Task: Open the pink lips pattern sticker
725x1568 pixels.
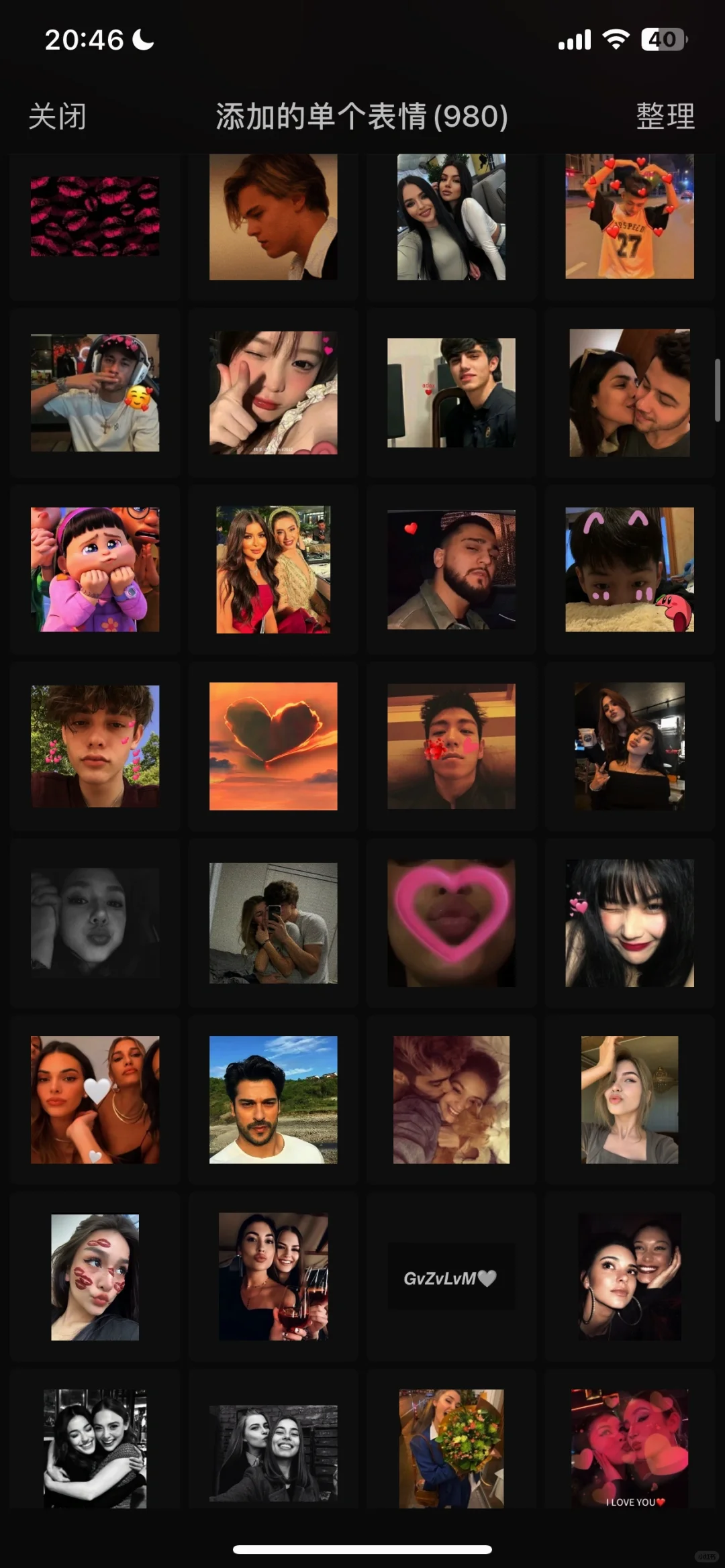Action: 95,217
